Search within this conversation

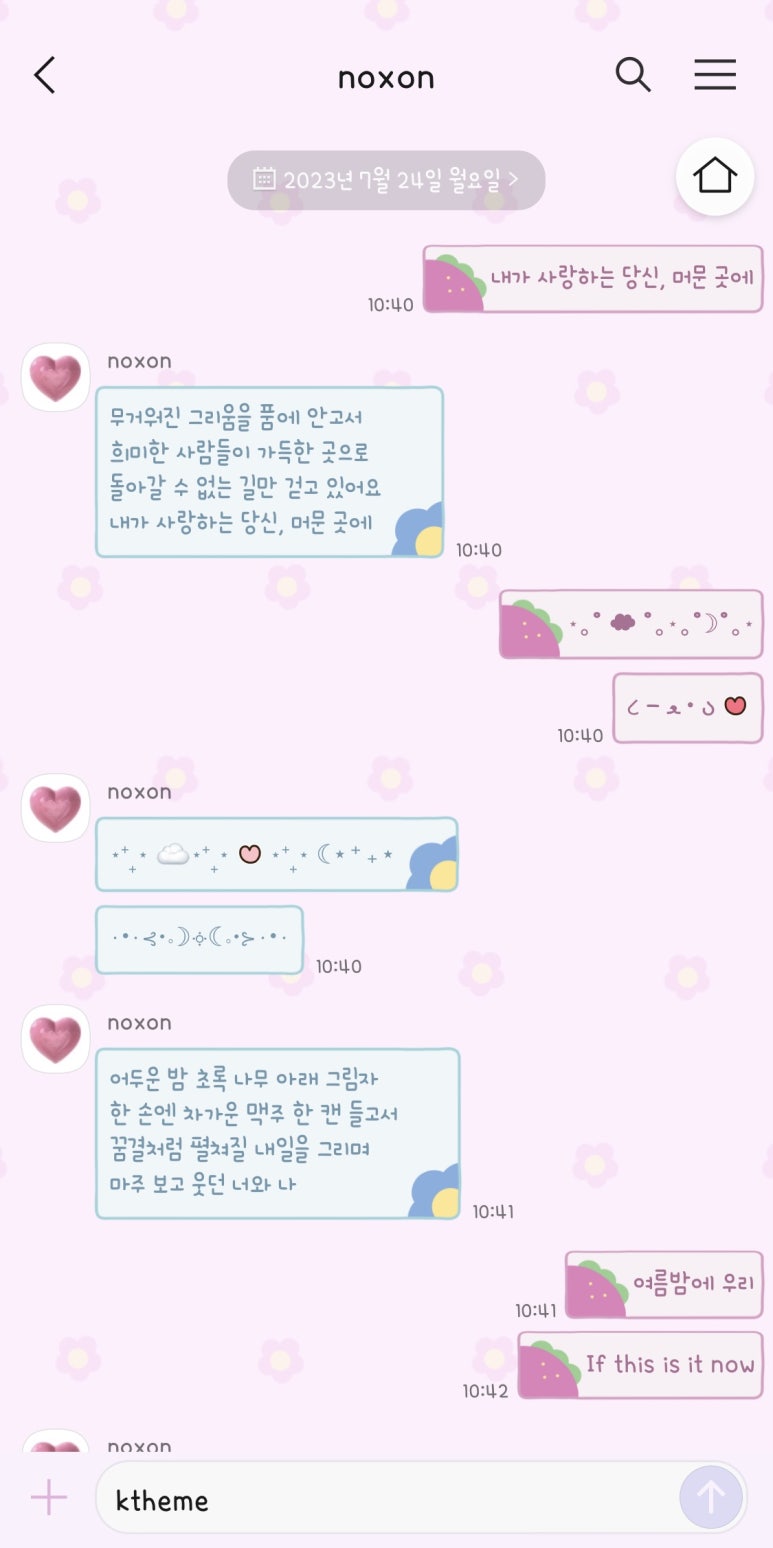[x=632, y=75]
